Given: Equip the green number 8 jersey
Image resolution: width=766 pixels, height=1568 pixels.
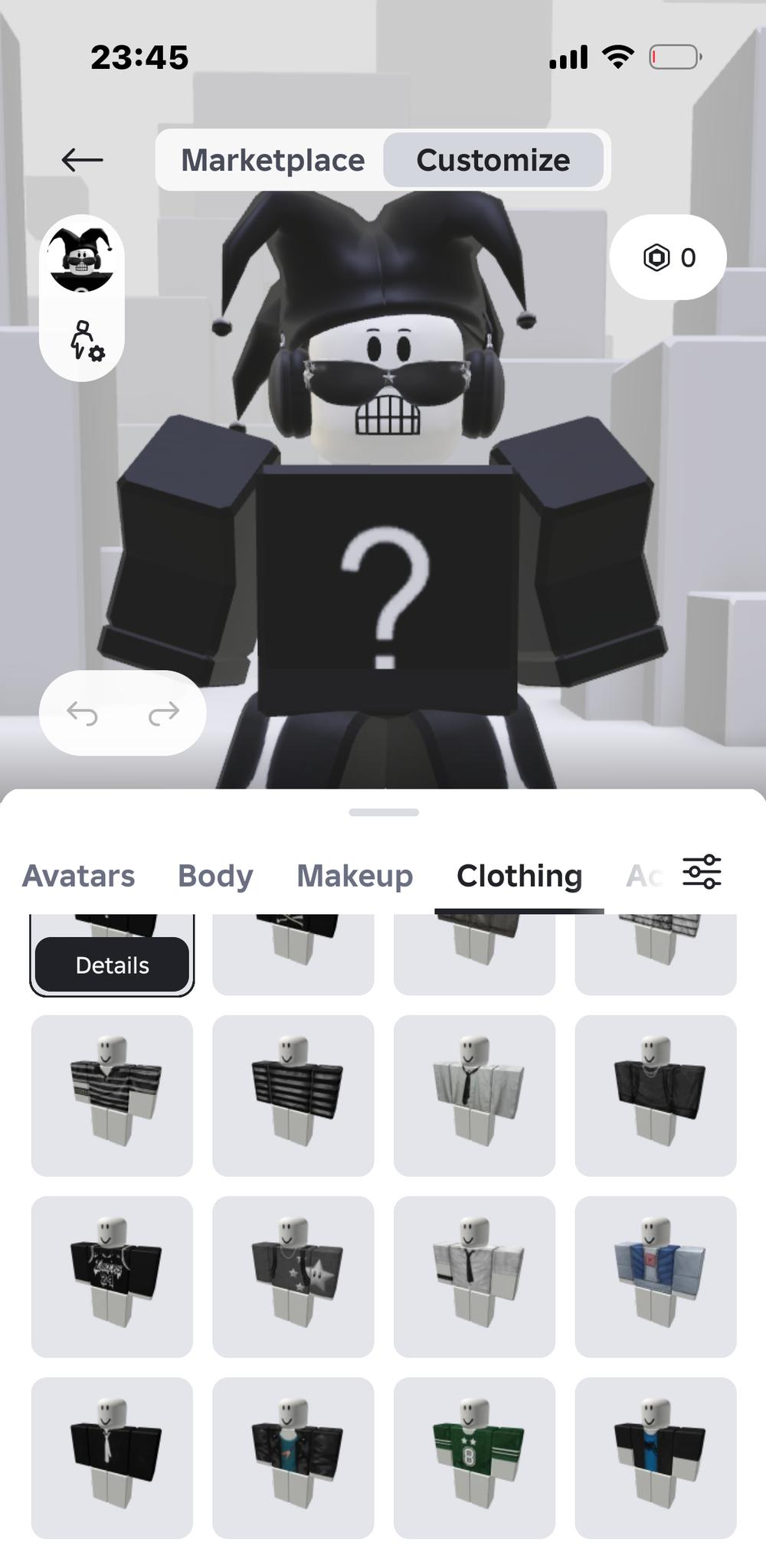Looking at the screenshot, I should [474, 1458].
